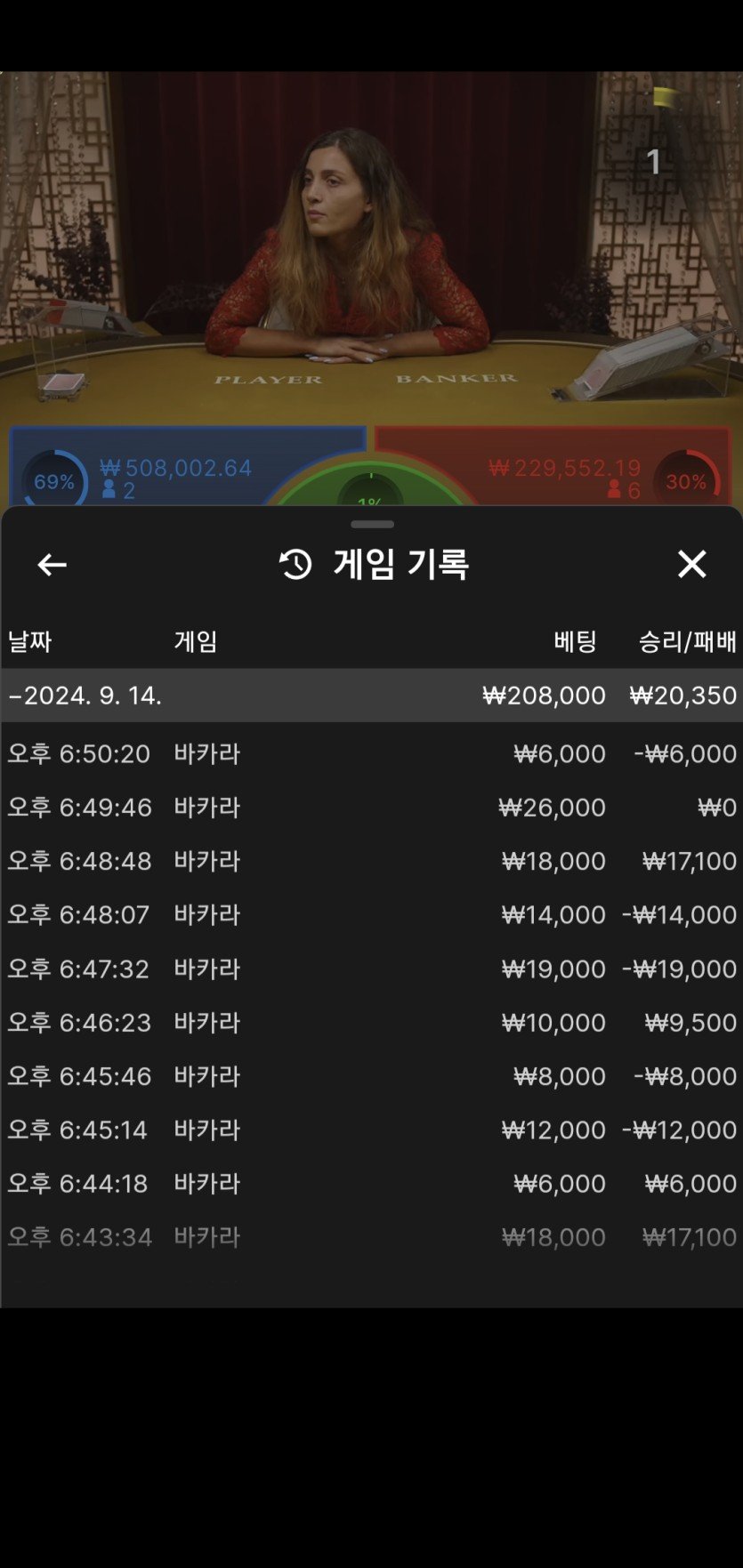Viewport: 743px width, 1568px height.
Task: Open the 오후 6:49:46 바카라 record
Action: tap(371, 808)
